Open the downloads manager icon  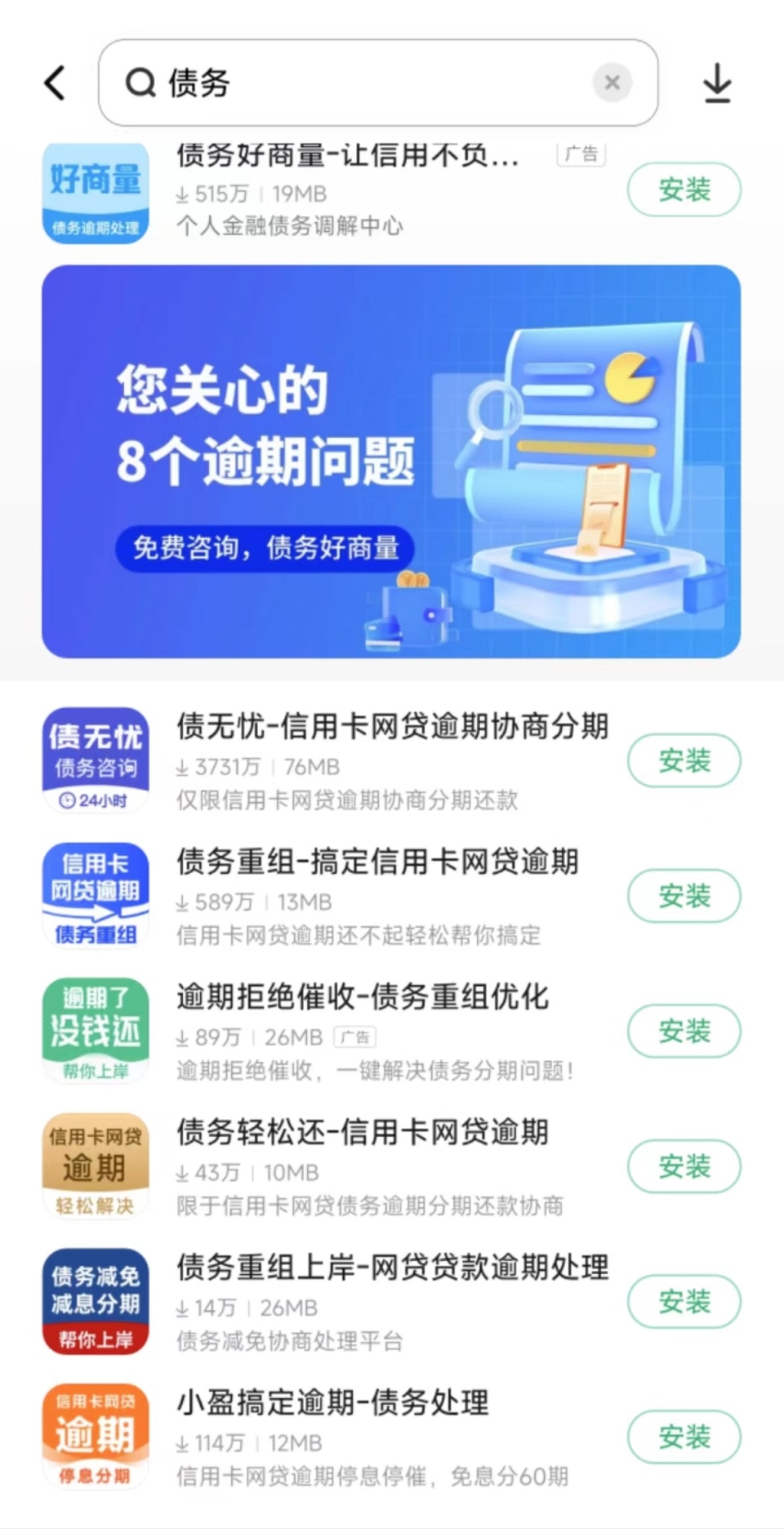click(717, 83)
